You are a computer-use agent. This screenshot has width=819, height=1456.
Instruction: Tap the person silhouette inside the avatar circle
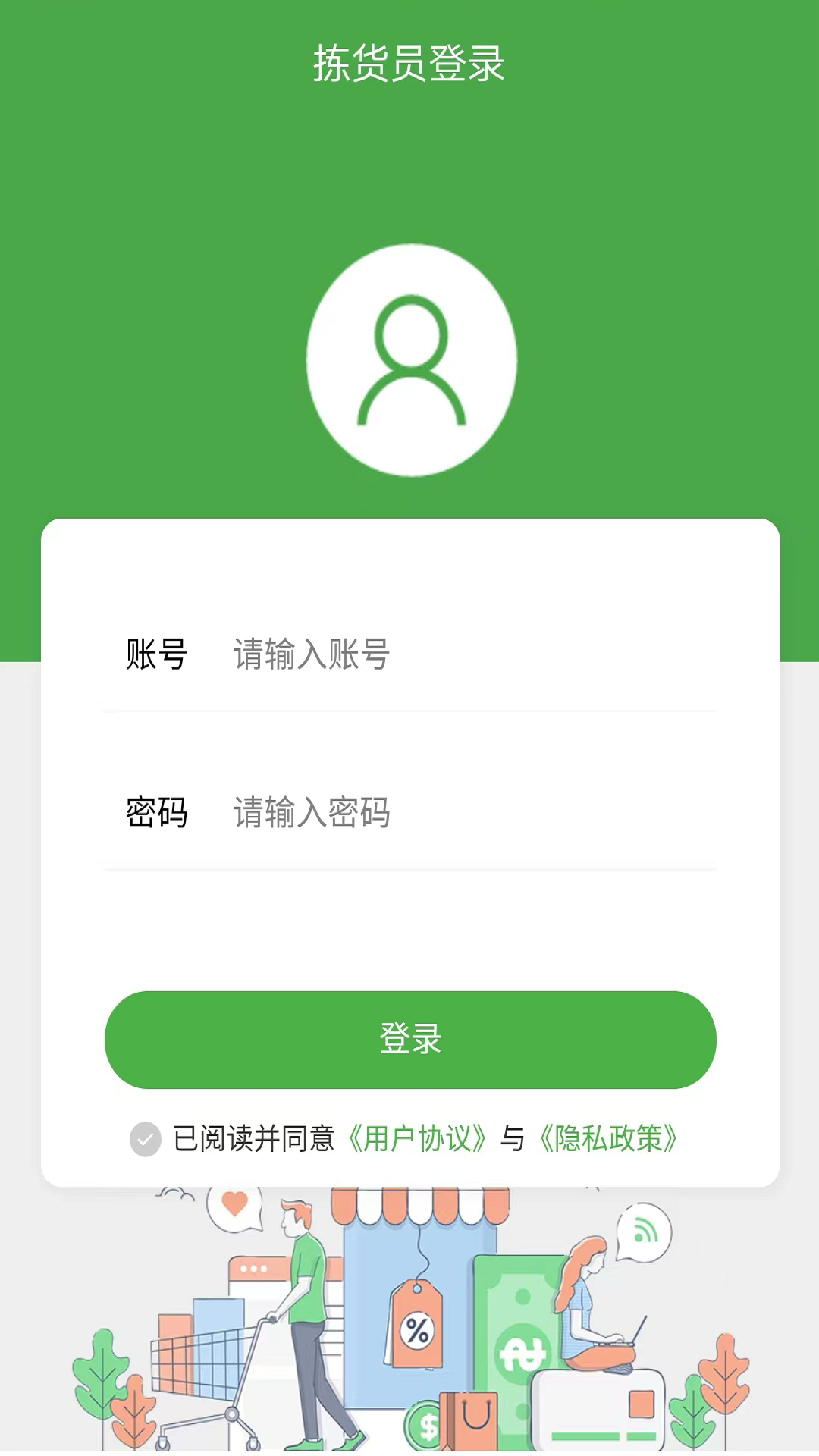(x=409, y=364)
